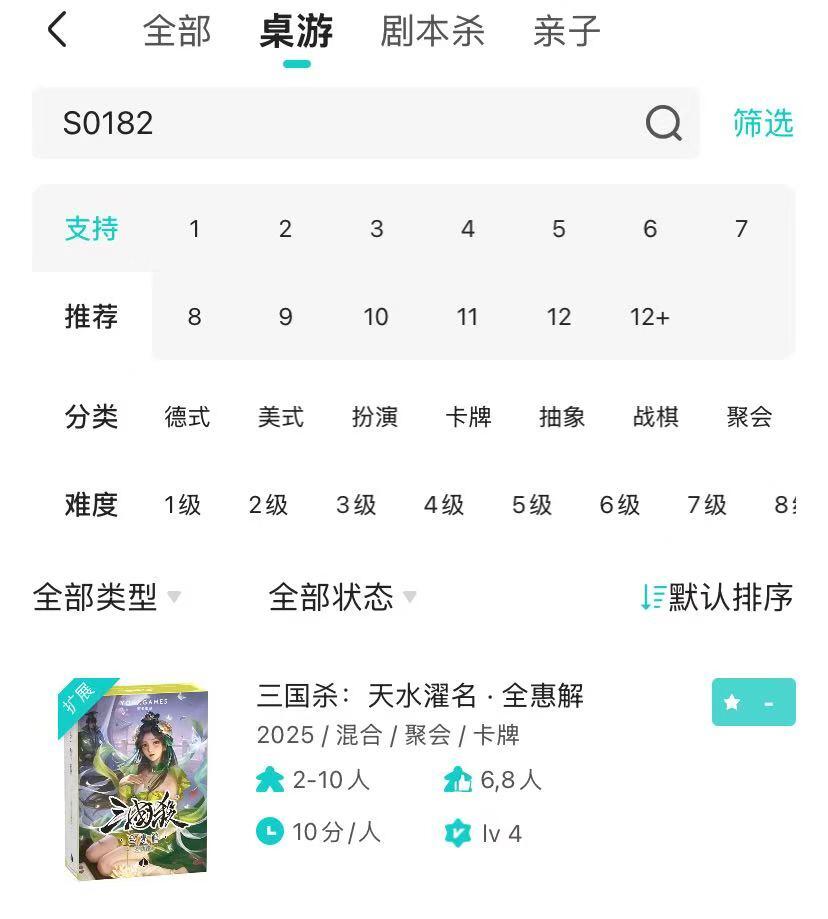Select difficulty 6级
The width and height of the screenshot is (828, 919).
619,505
